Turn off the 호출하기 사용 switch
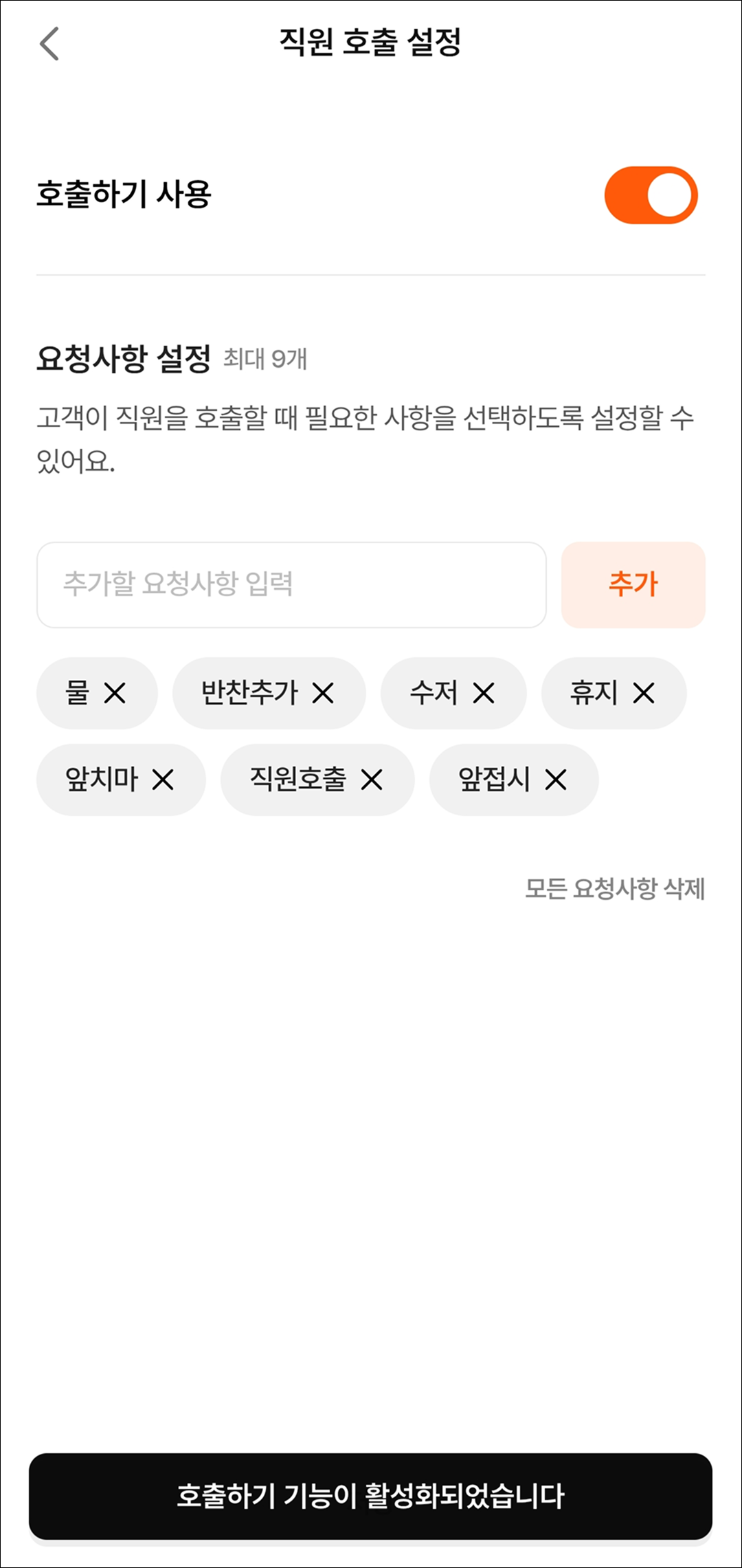This screenshot has height=1568, width=742. [x=650, y=195]
